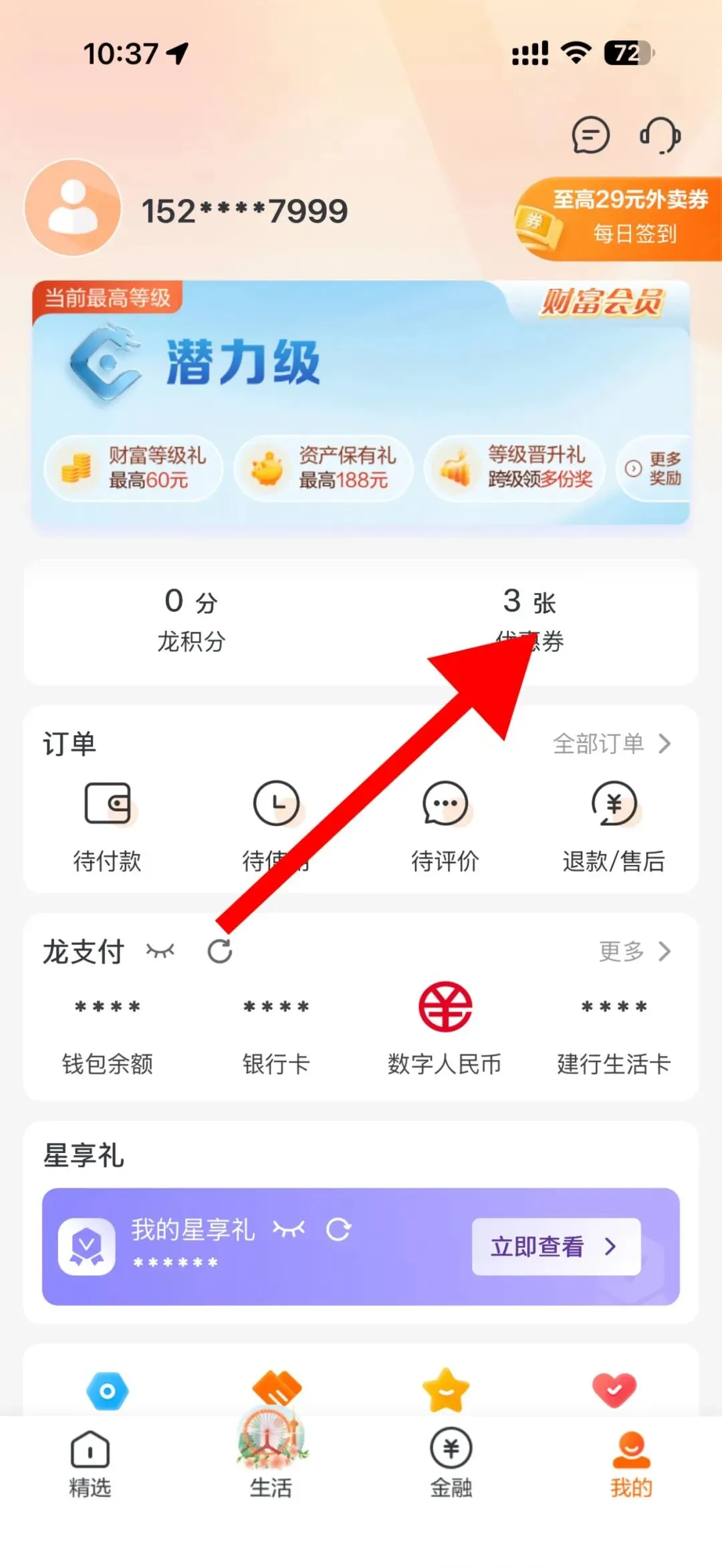View 龙积分 points balance
Image resolution: width=722 pixels, height=1568 pixels.
point(192,622)
